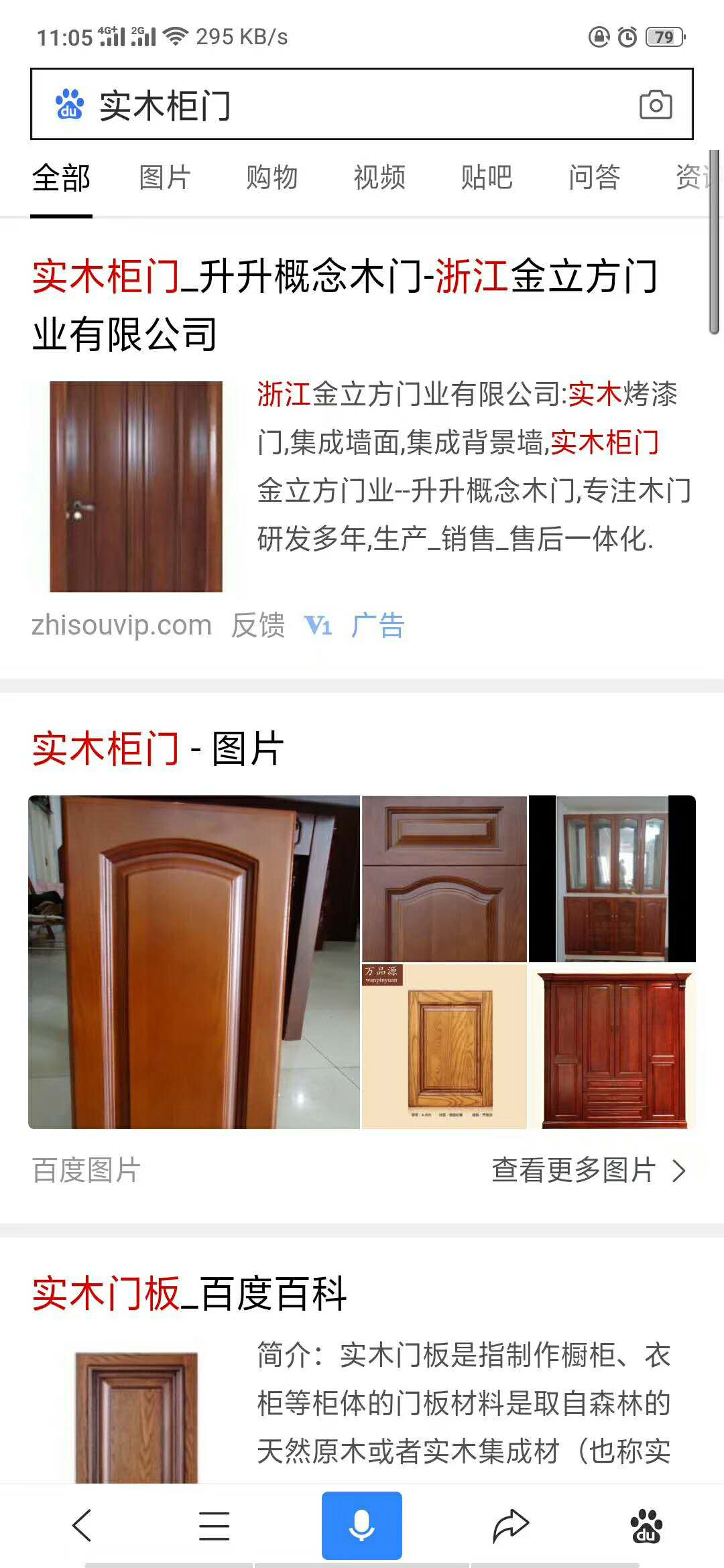The width and height of the screenshot is (724, 1568).
Task: Switch to the 图片 tab
Action: pos(165,178)
